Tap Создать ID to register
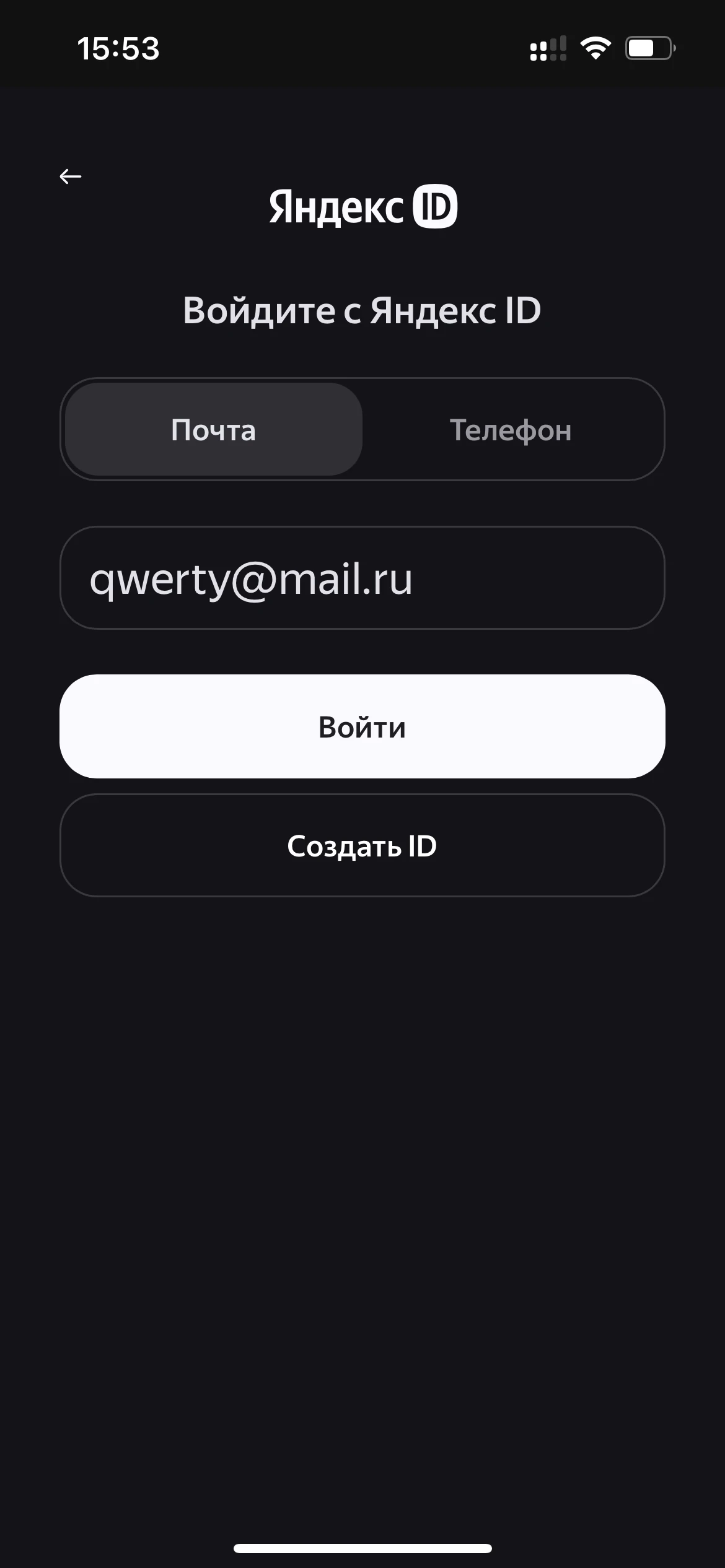 (x=362, y=845)
